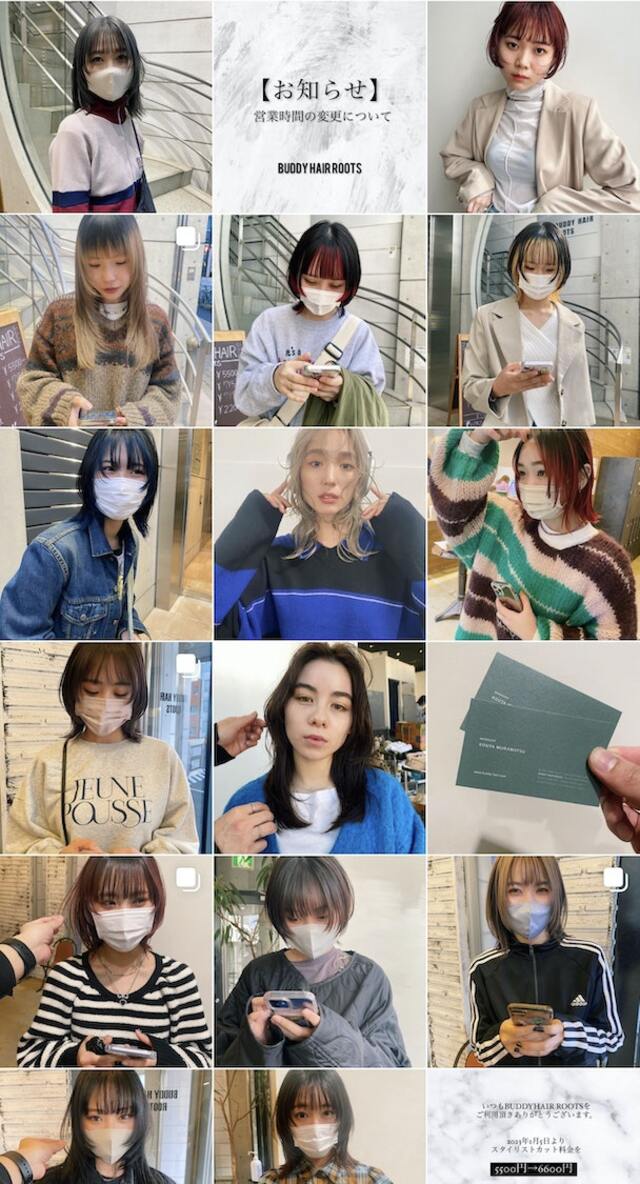Open the stylist cut price change notice post
Viewport: 640px width, 1184px height.
(x=534, y=1127)
